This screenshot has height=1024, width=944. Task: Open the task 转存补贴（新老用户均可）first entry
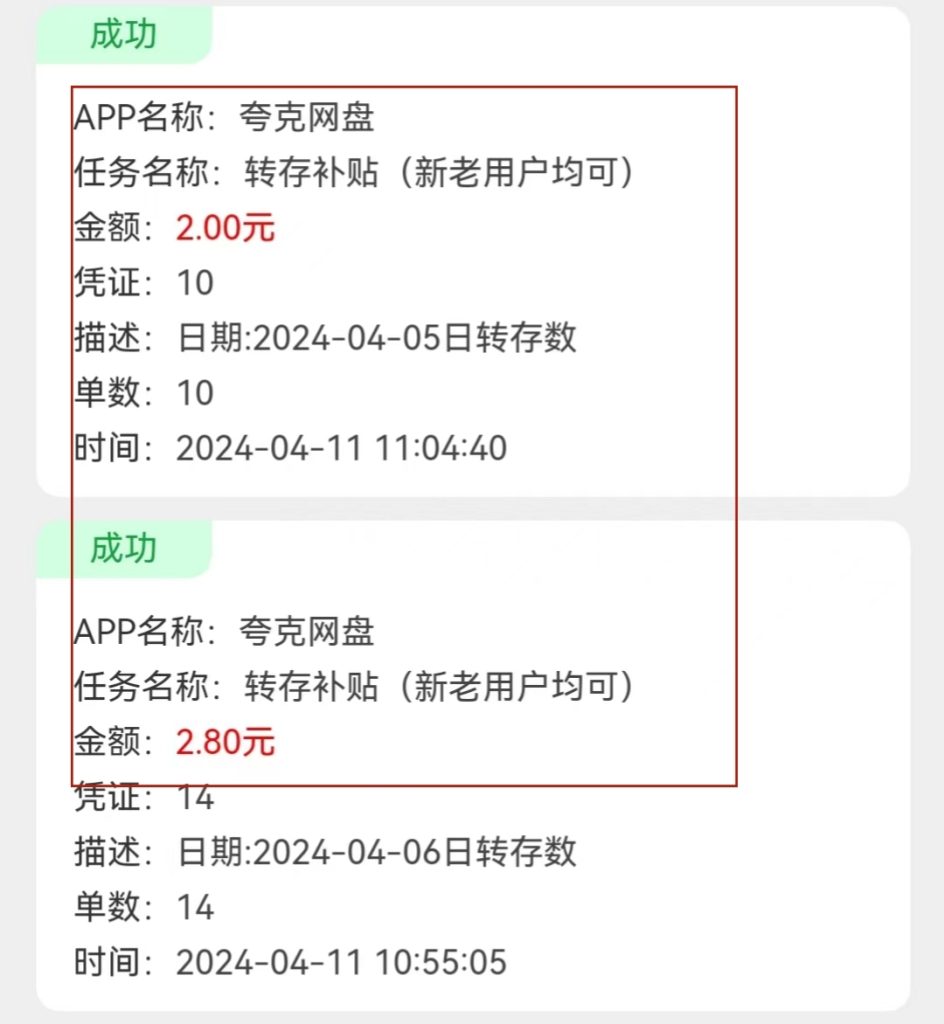point(435,173)
